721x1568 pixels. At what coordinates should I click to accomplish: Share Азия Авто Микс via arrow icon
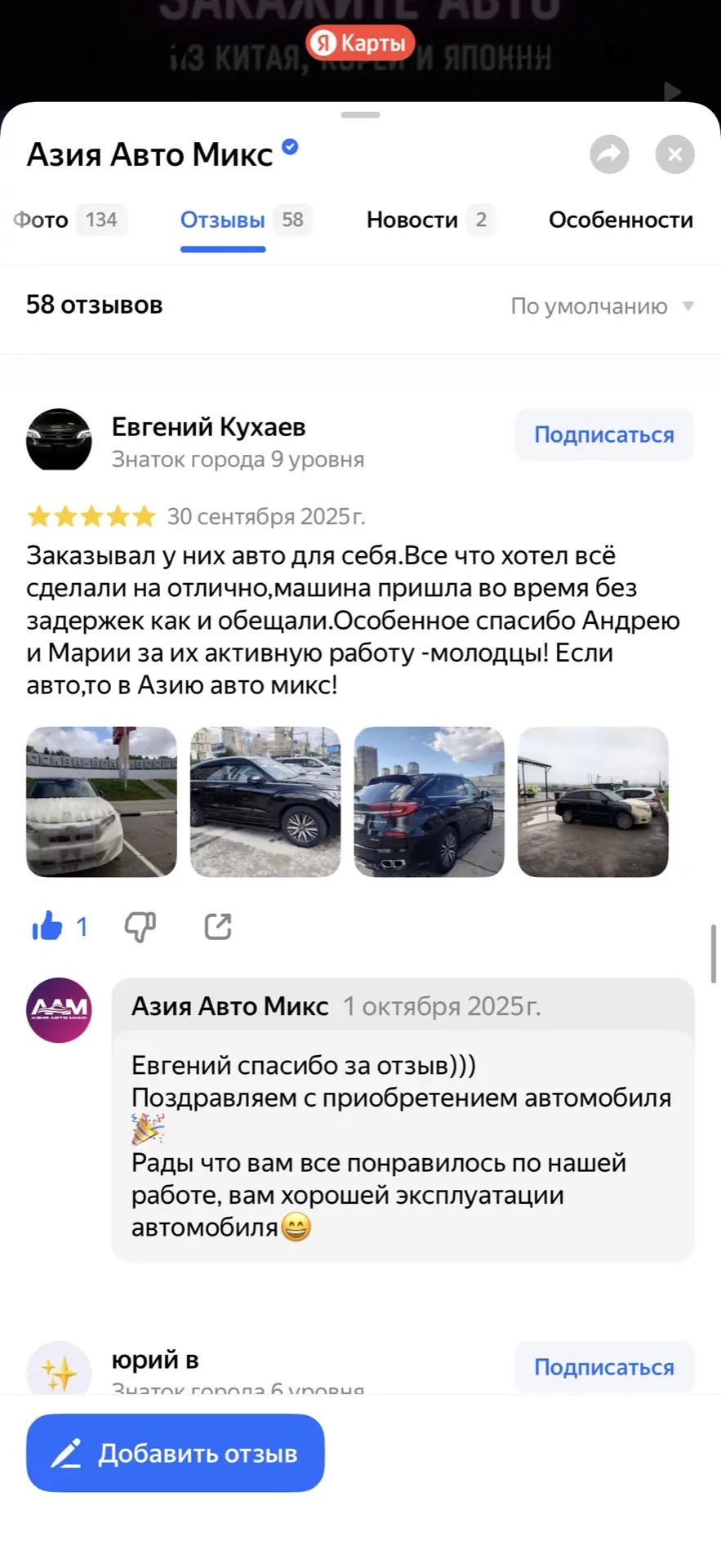(609, 154)
